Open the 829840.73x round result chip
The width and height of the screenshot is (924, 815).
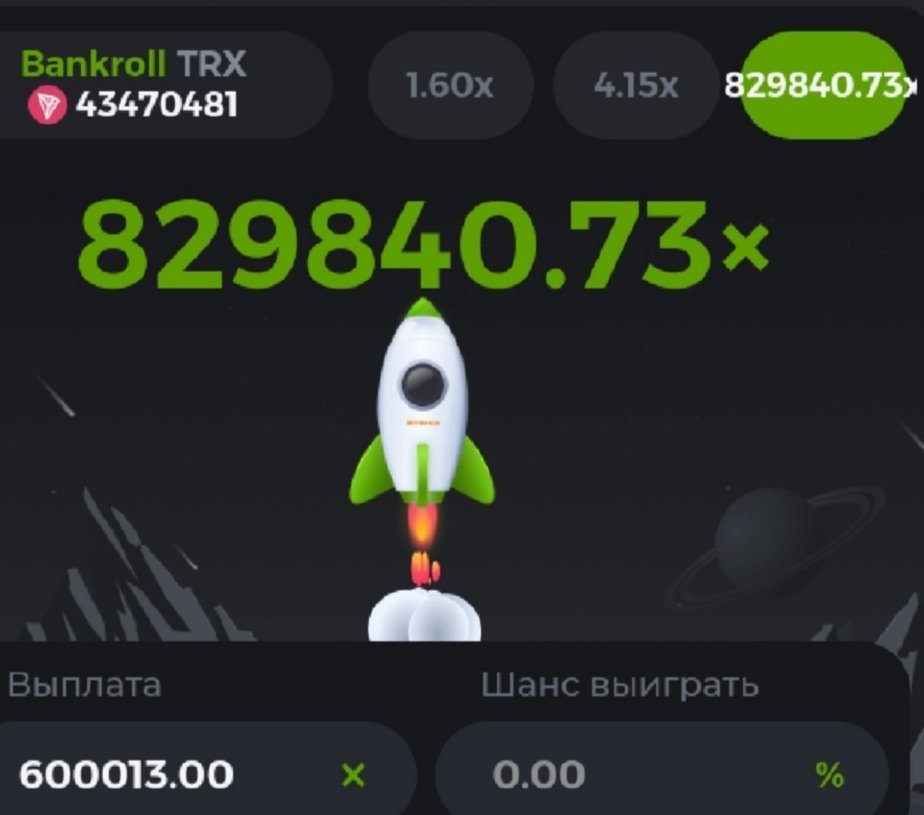pyautogui.click(x=822, y=86)
